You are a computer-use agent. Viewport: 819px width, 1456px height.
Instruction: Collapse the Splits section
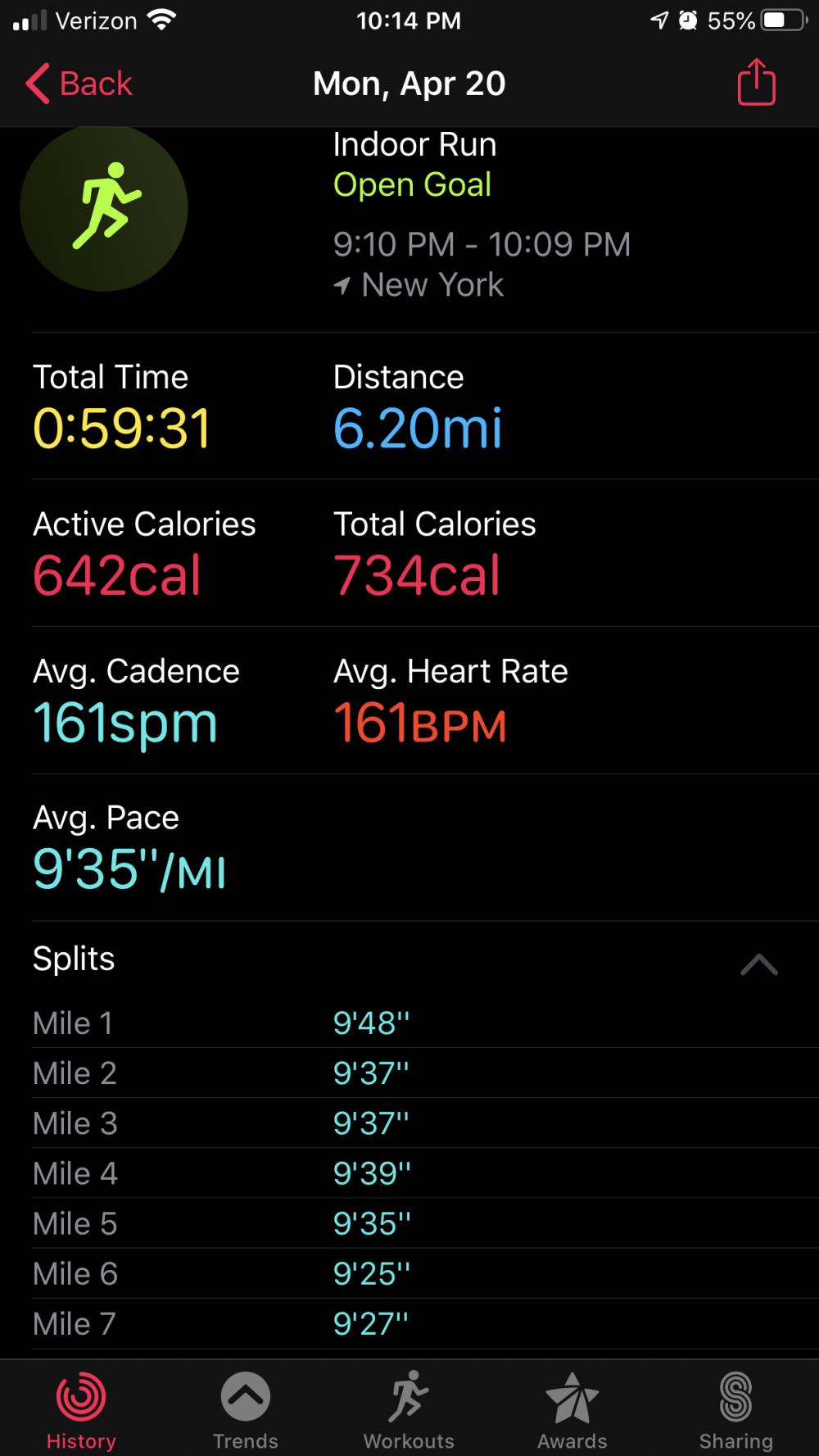pos(758,964)
